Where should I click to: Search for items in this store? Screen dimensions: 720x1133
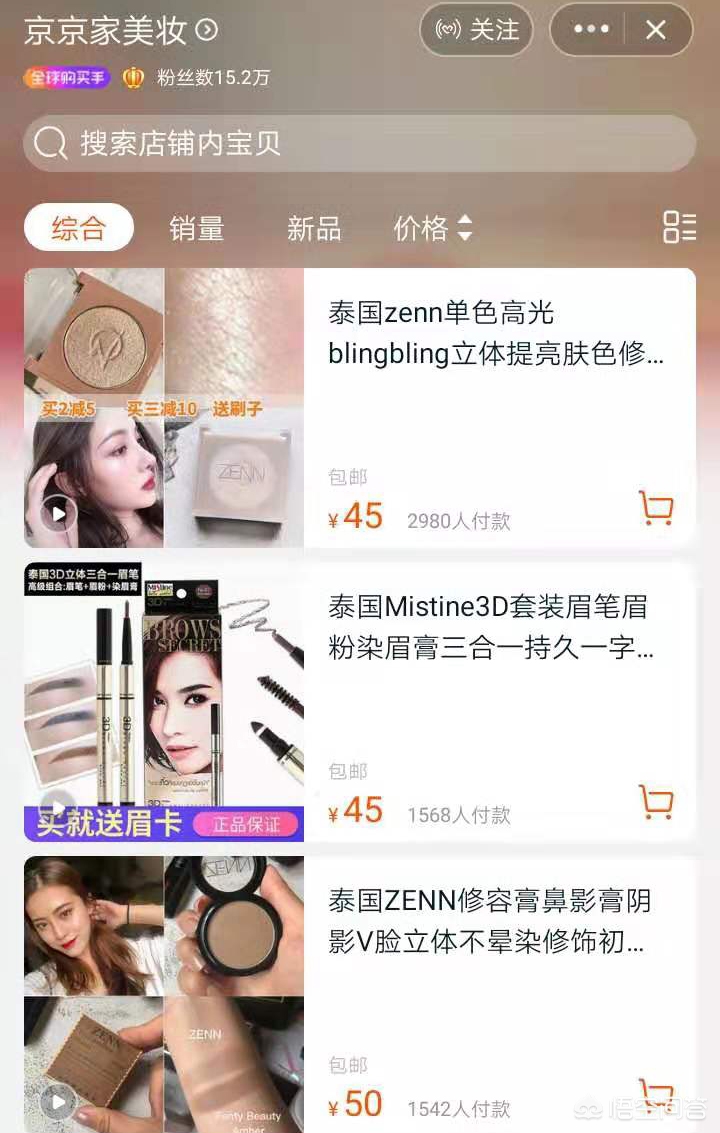(x=359, y=143)
